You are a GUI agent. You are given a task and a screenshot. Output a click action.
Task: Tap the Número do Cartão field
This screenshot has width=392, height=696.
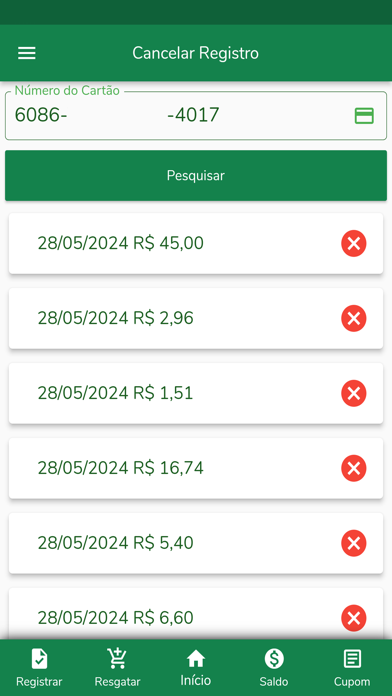(x=196, y=115)
